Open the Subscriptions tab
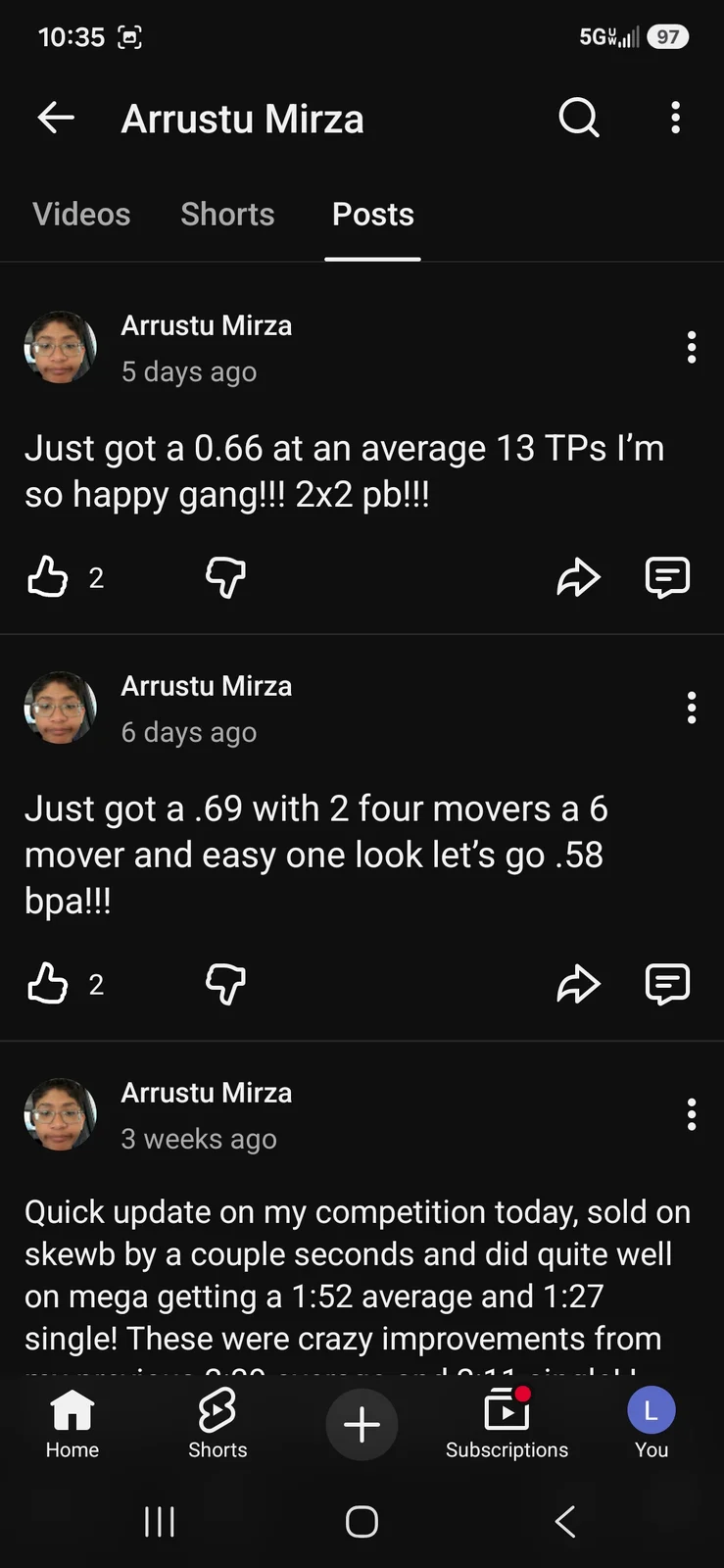Image resolution: width=724 pixels, height=1568 pixels. [x=507, y=1424]
